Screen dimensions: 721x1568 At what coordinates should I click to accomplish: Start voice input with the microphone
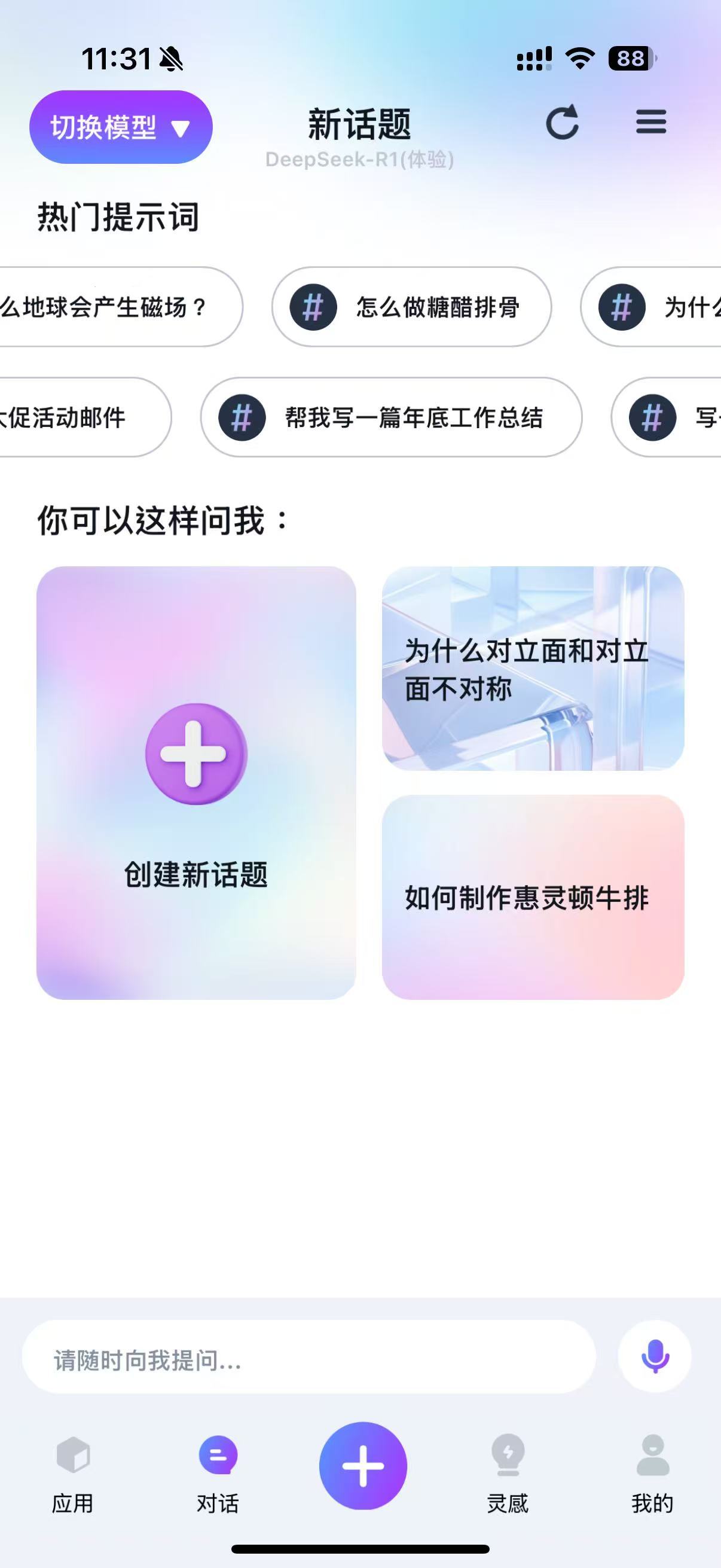(655, 1356)
